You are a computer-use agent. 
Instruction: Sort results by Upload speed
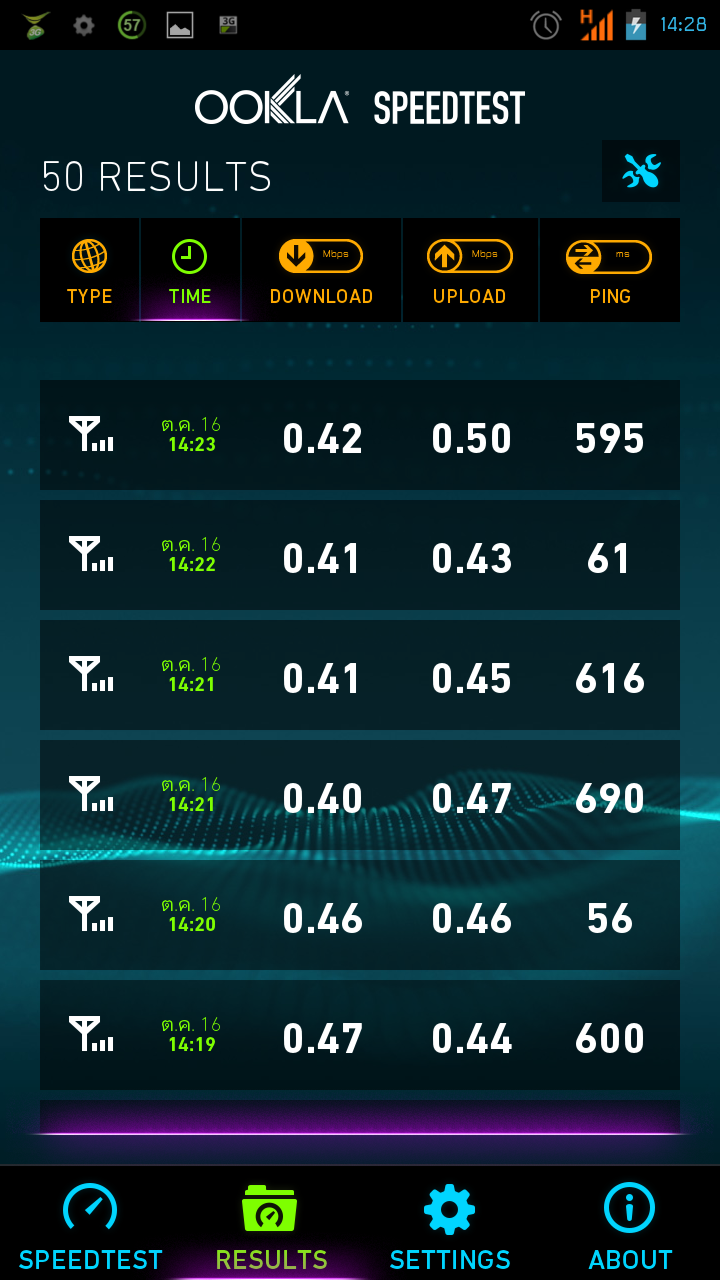pyautogui.click(x=470, y=270)
